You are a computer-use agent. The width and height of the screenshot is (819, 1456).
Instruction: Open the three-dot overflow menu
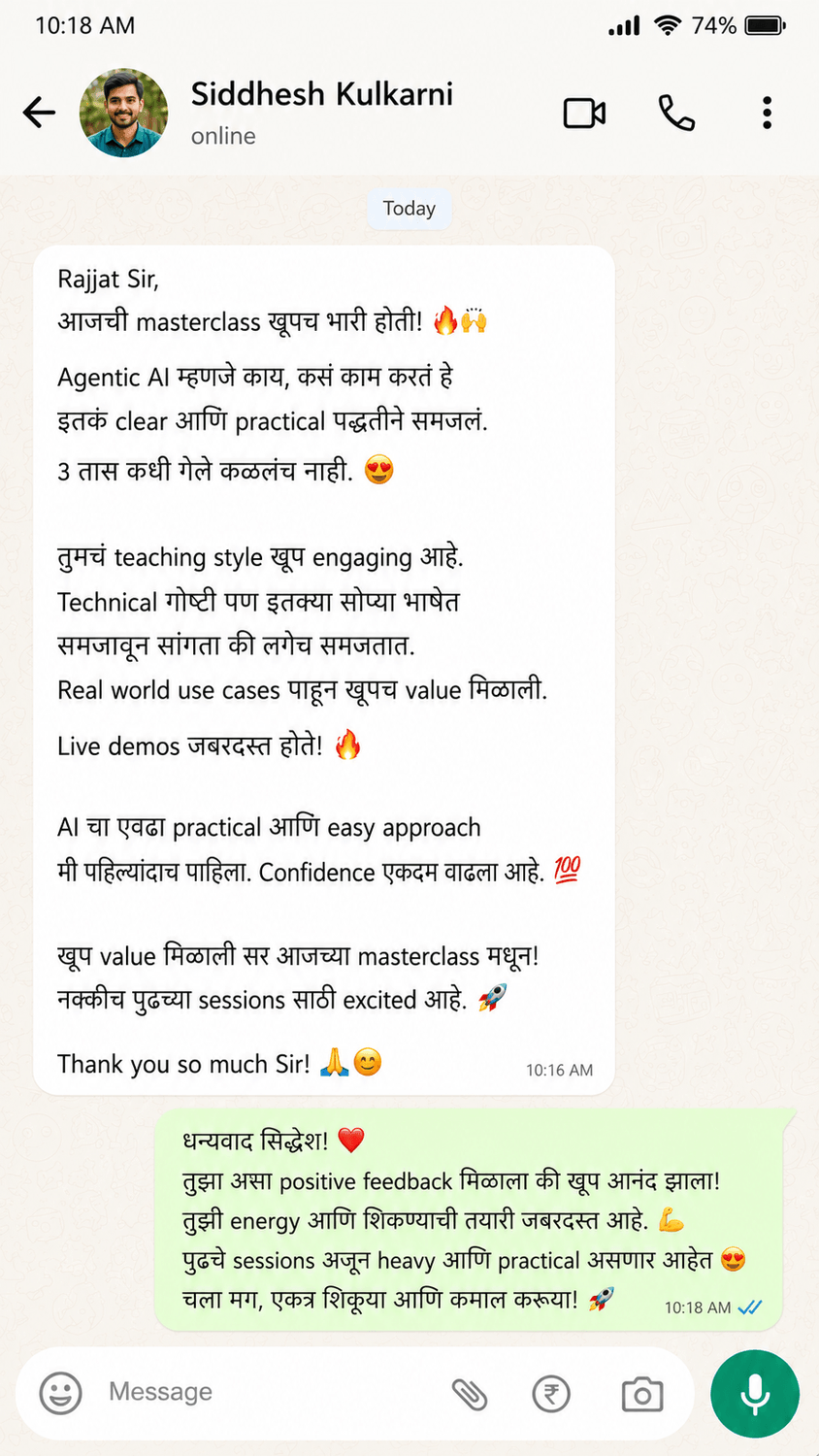click(x=767, y=113)
